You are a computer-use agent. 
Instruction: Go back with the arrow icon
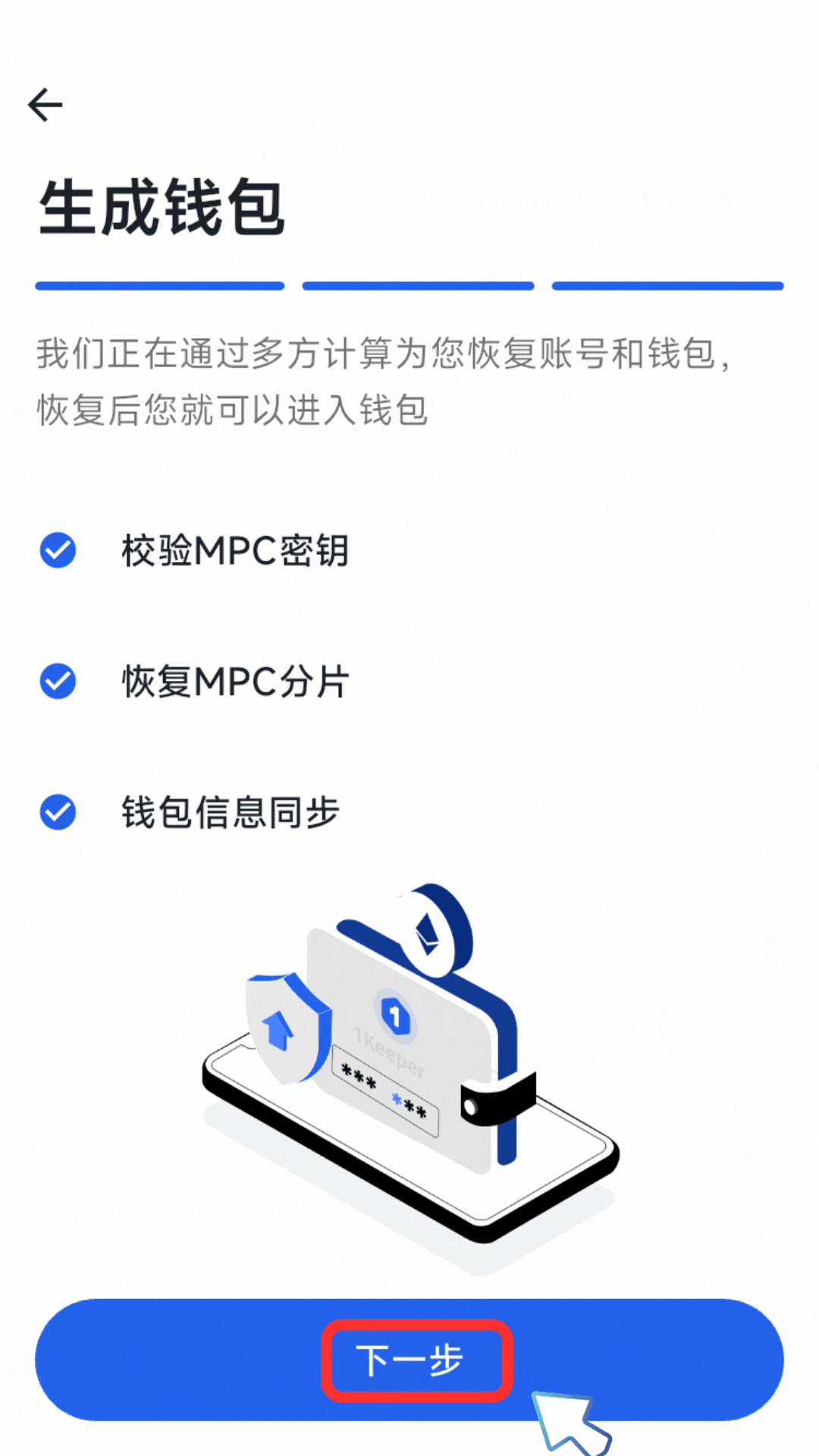(x=45, y=105)
